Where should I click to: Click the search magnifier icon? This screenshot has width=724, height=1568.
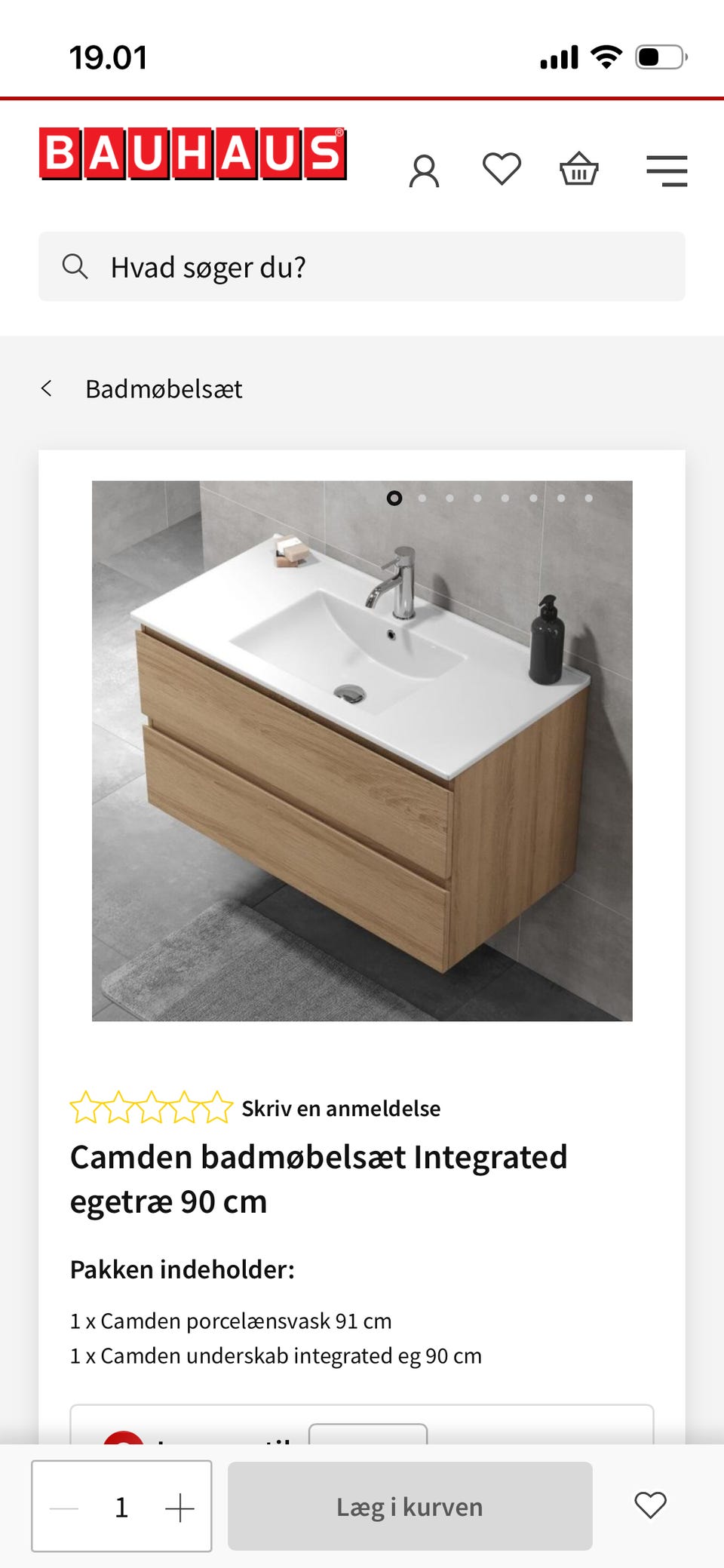pos(75,266)
